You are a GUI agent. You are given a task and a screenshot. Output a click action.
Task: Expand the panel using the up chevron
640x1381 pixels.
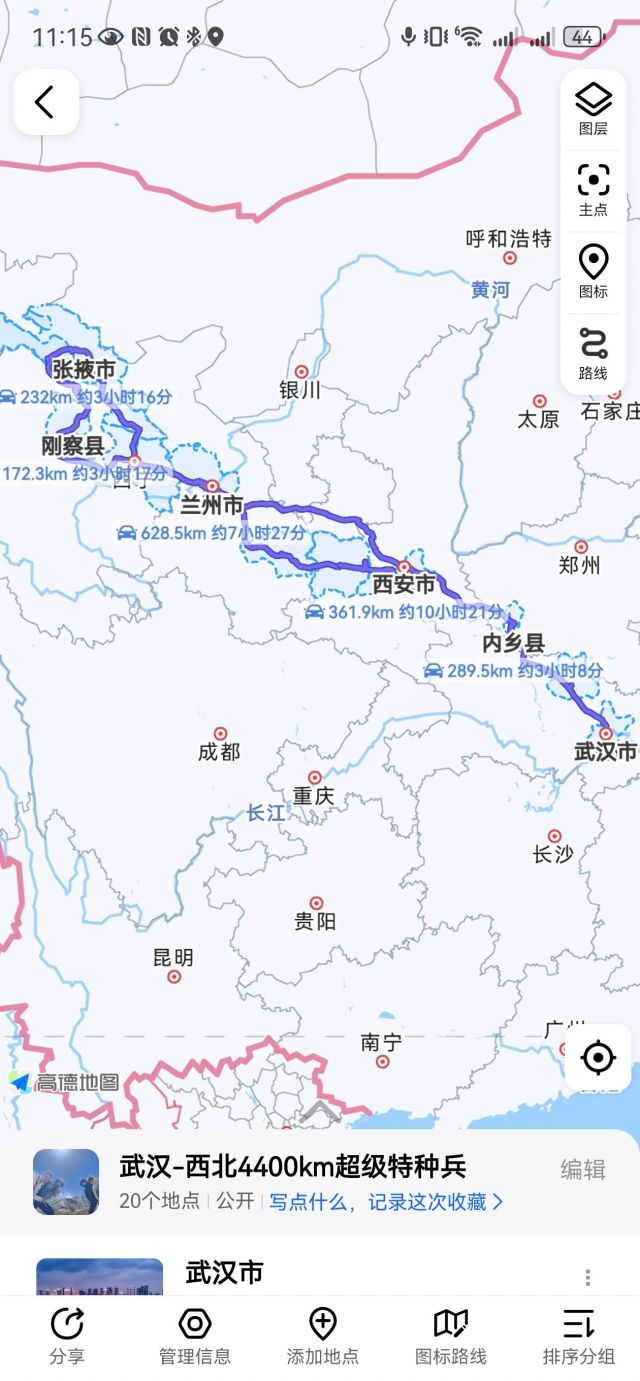coord(320,1112)
